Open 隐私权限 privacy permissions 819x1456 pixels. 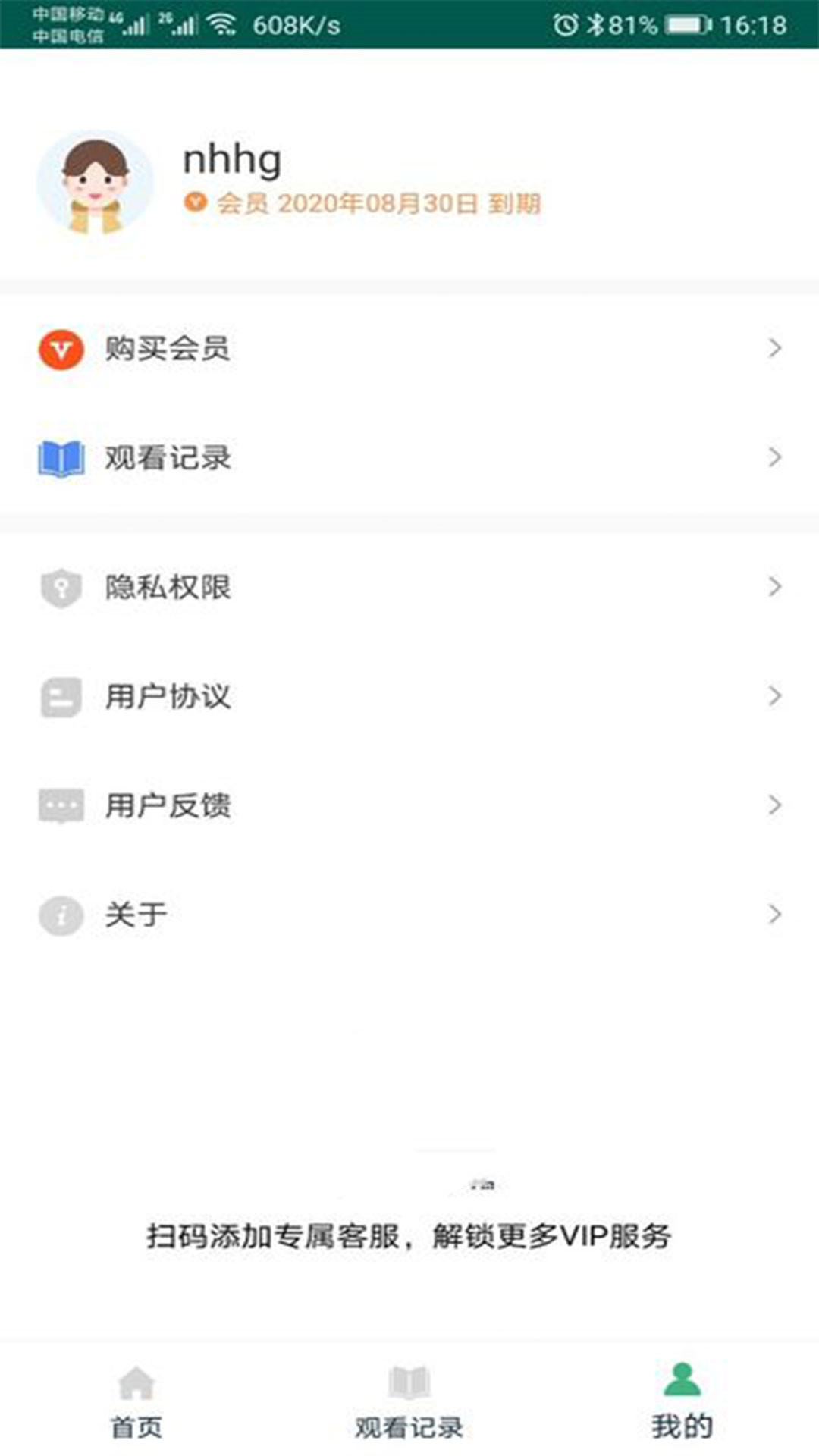tap(409, 587)
